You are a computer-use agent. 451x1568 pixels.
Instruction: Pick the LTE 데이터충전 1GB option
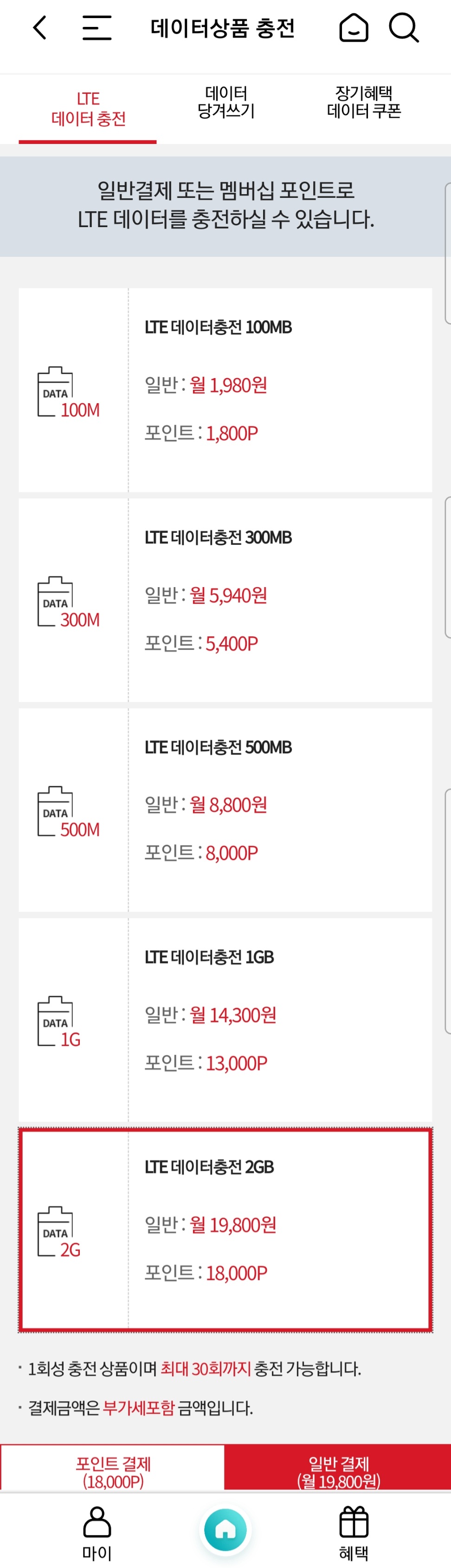point(225,1019)
